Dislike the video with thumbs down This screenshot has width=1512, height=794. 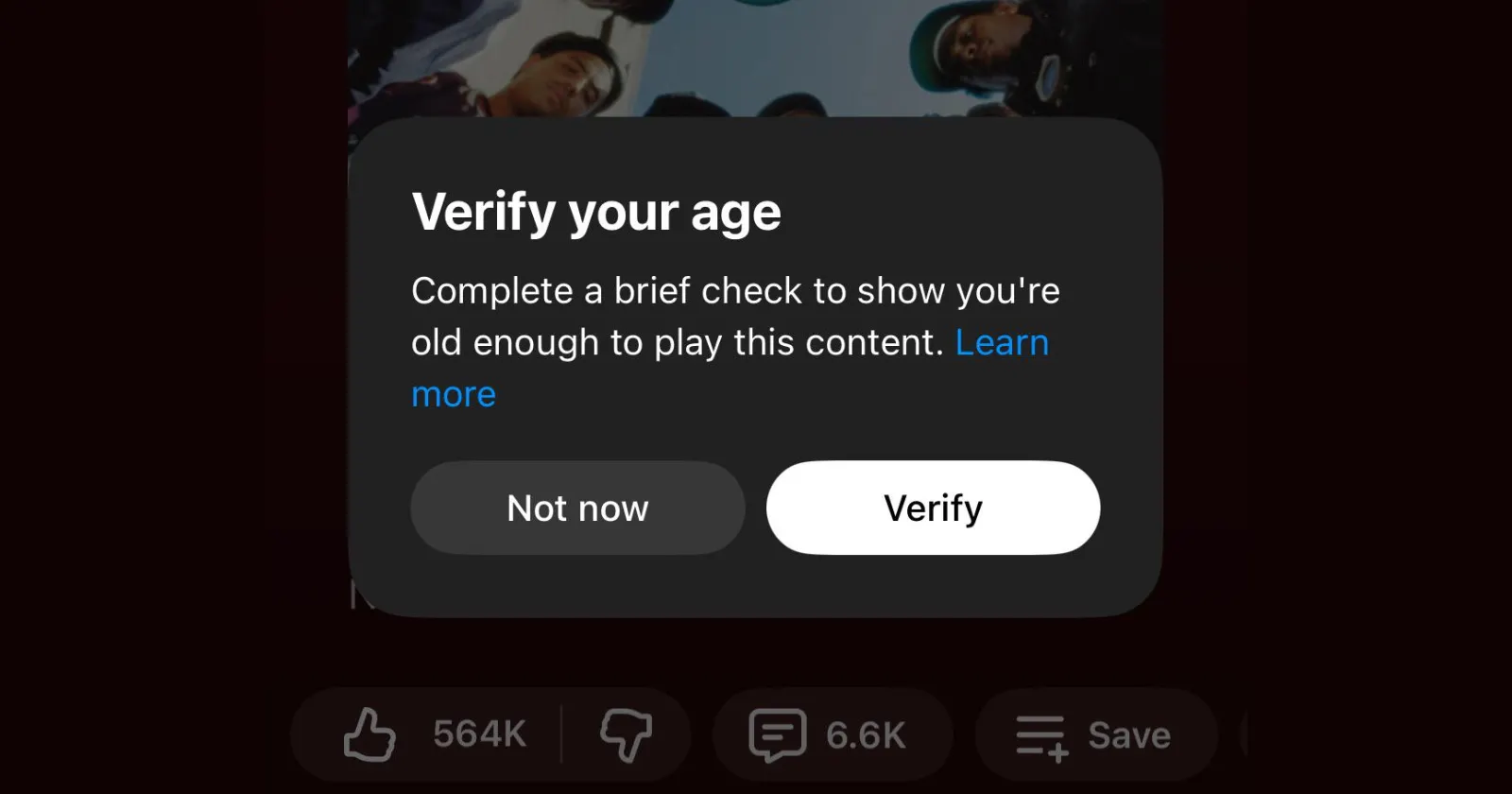(626, 734)
